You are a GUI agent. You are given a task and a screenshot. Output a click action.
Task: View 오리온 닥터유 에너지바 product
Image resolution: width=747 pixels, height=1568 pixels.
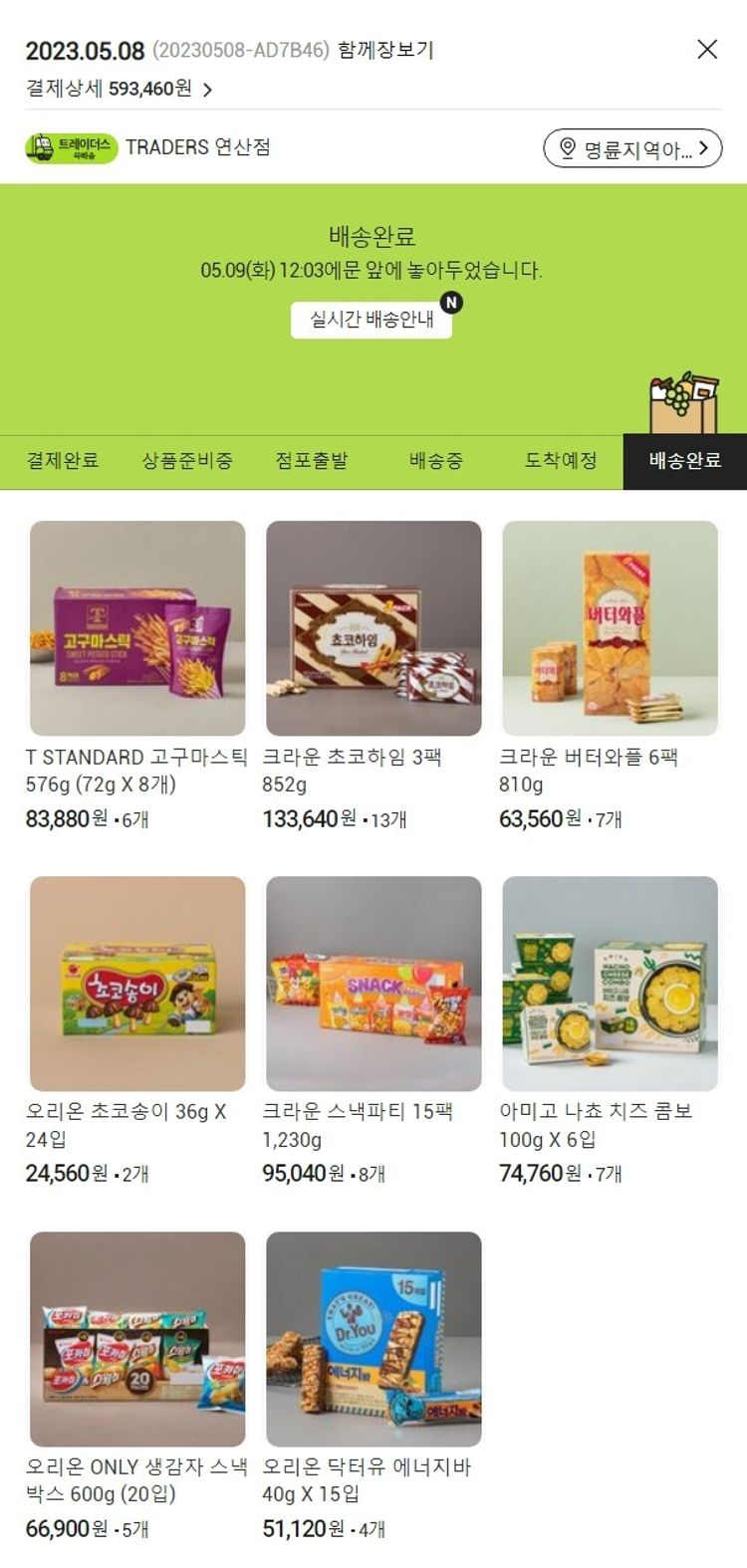pyautogui.click(x=373, y=1339)
